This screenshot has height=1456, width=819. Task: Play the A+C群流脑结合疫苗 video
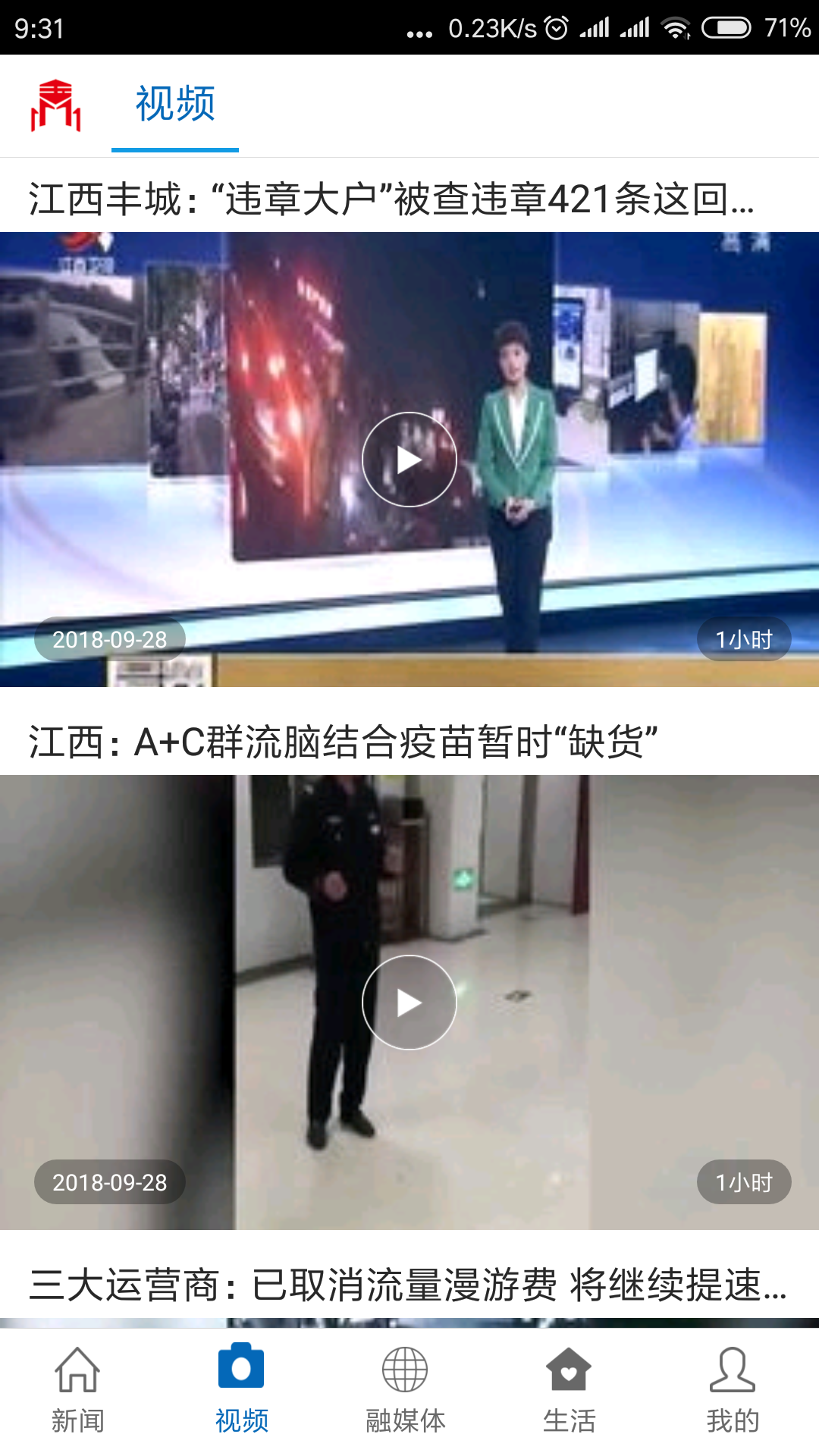pyautogui.click(x=409, y=1003)
